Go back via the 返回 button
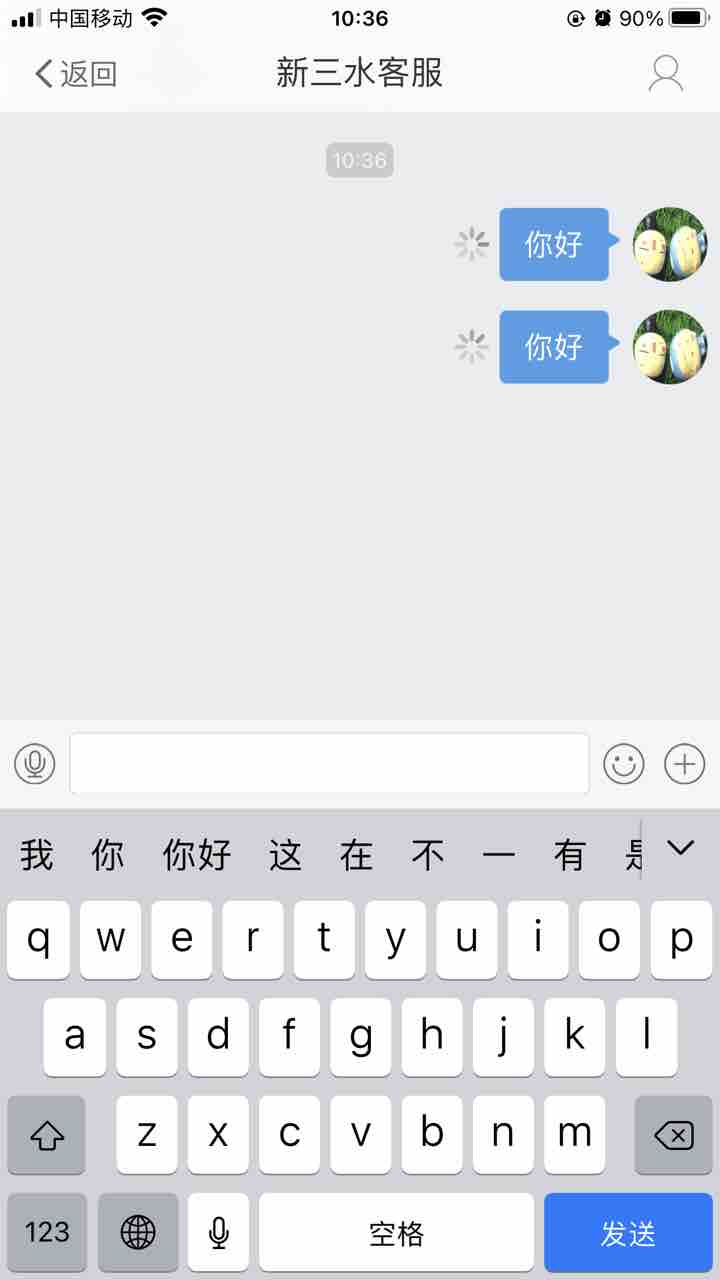This screenshot has width=720, height=1280. [x=76, y=73]
